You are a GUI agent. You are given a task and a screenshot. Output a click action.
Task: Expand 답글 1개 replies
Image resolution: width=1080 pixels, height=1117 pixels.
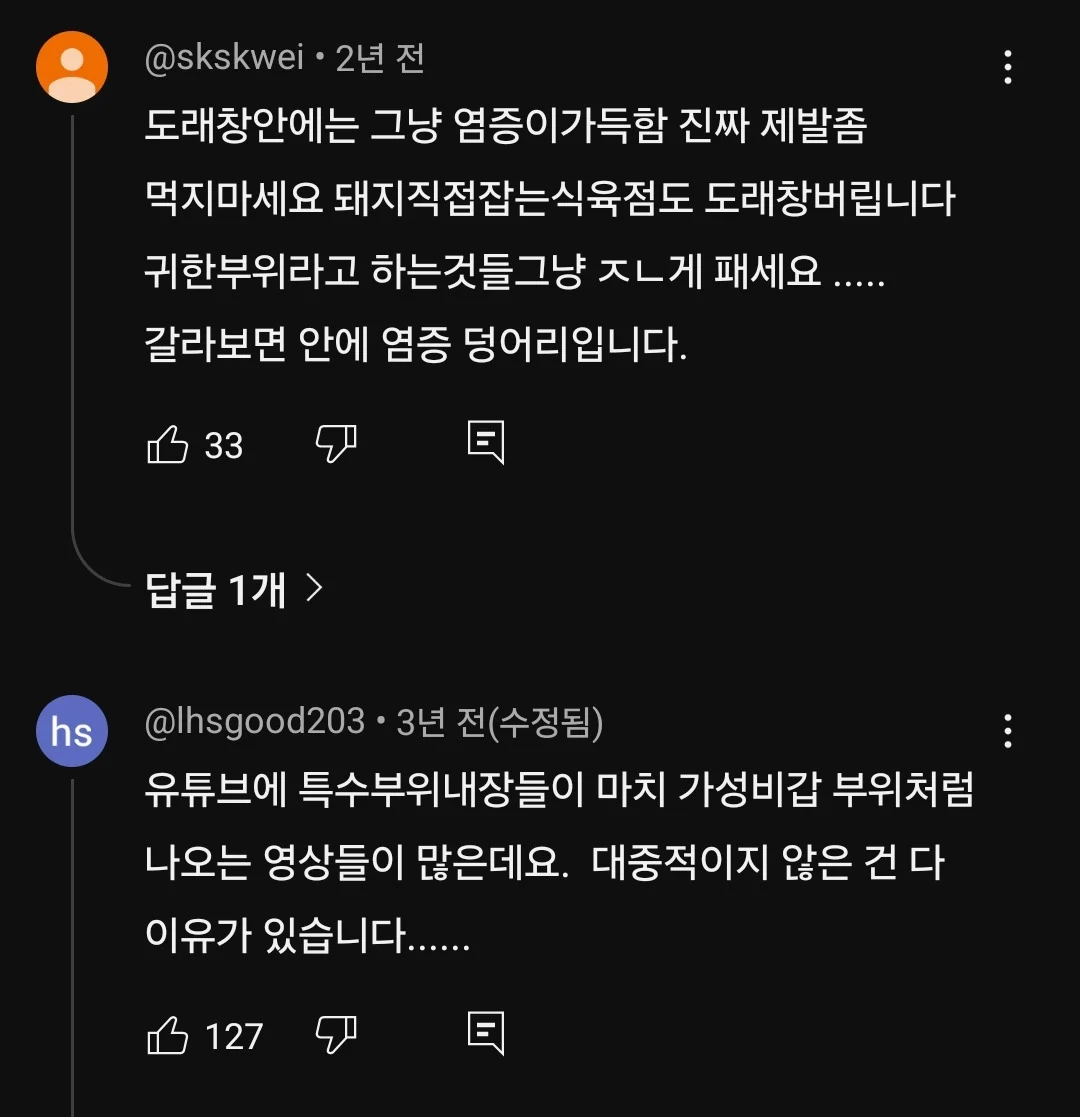coord(234,590)
